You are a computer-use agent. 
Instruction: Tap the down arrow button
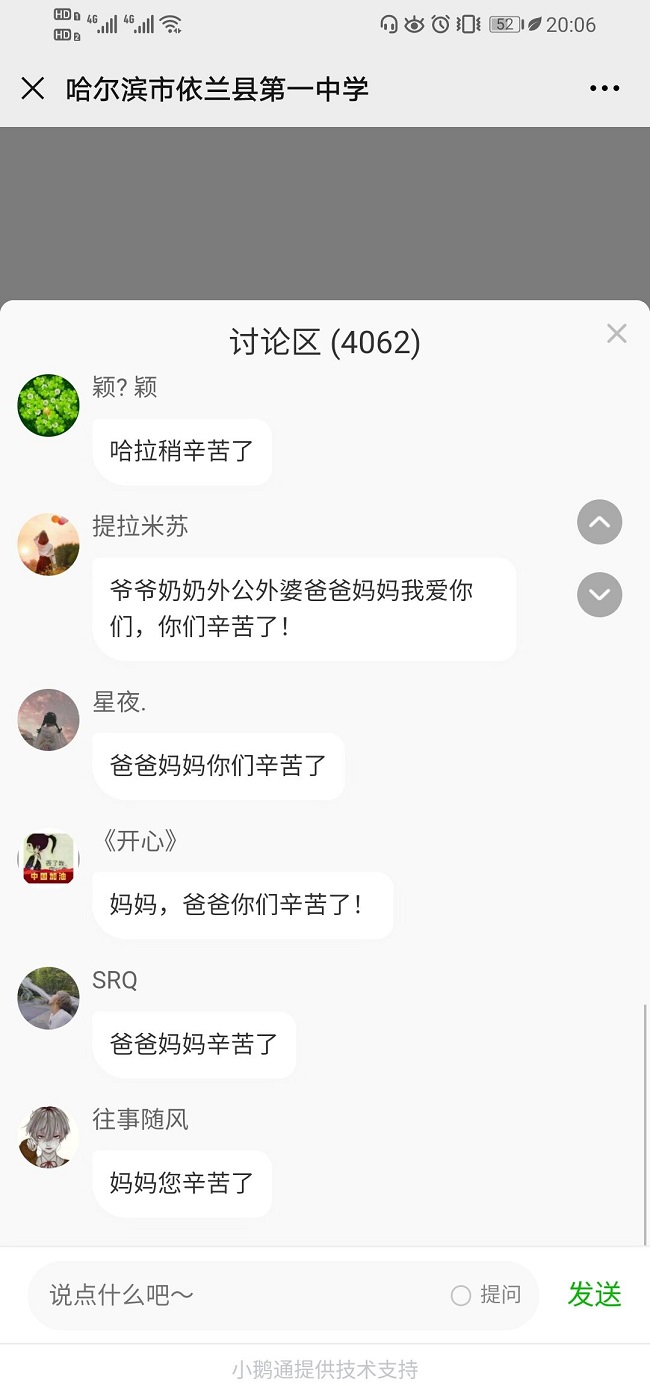pos(599,594)
